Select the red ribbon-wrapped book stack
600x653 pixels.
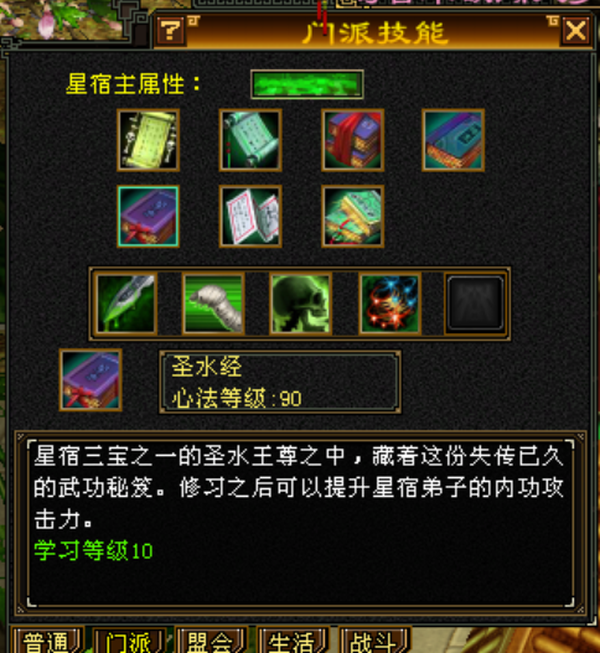[353, 140]
